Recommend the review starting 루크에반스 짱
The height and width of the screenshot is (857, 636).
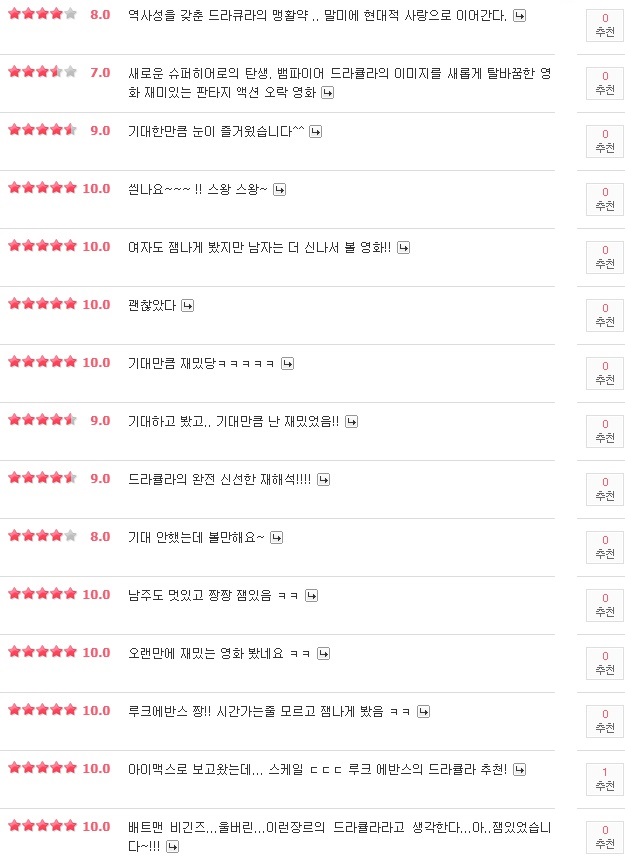(x=605, y=721)
